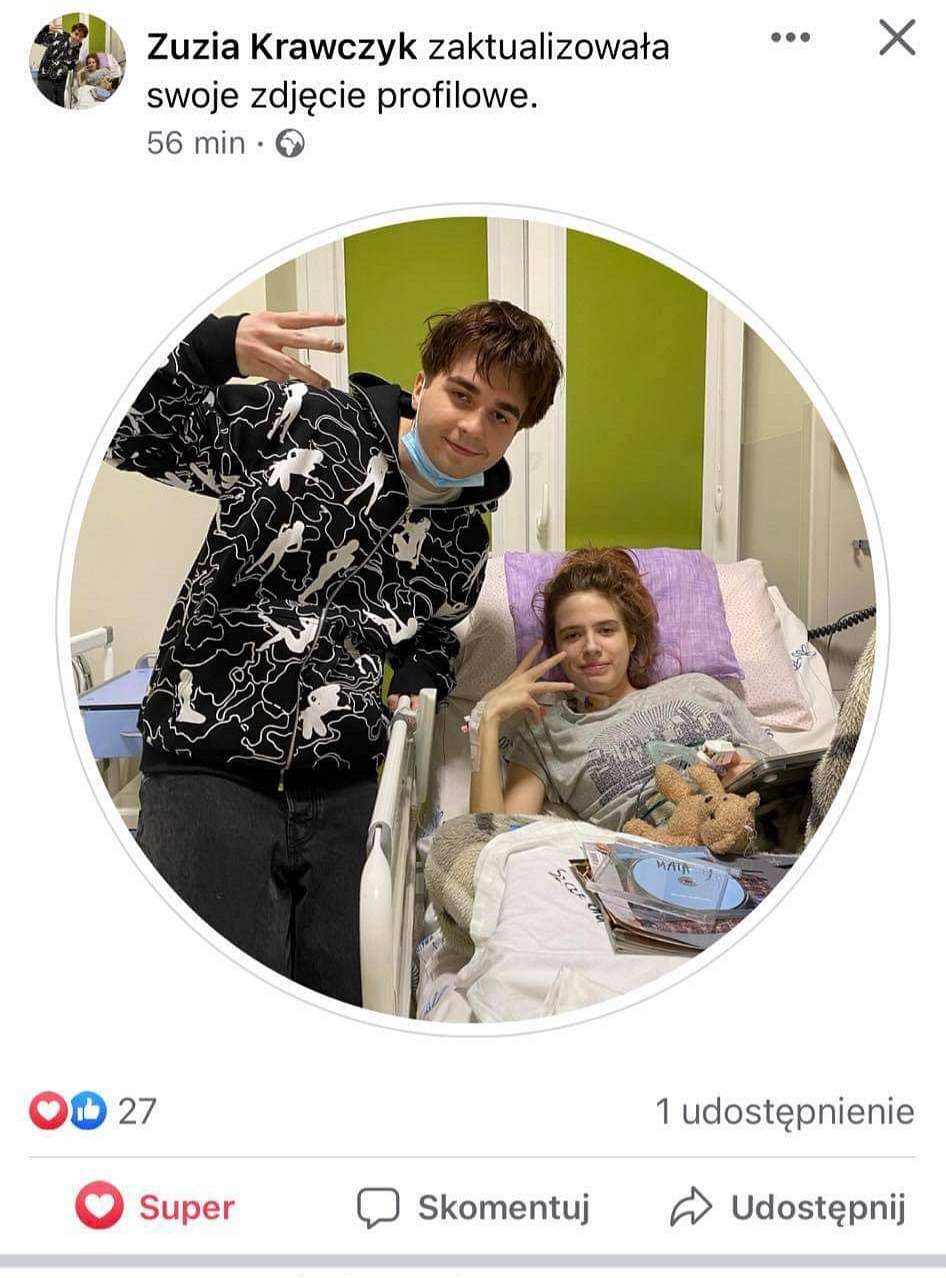
Task: Open the updated profile picture
Action: click(x=473, y=620)
